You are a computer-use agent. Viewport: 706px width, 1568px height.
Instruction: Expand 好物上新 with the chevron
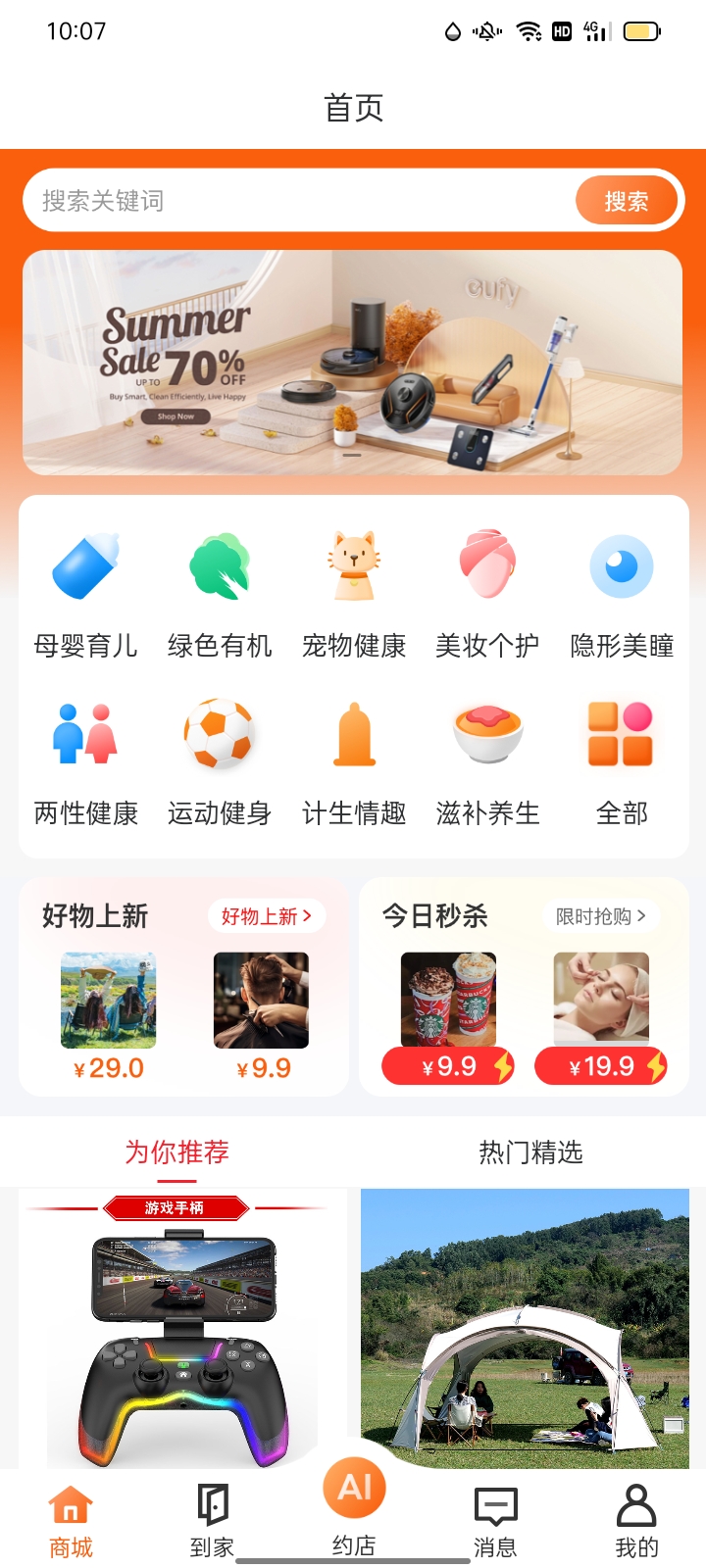coord(267,916)
